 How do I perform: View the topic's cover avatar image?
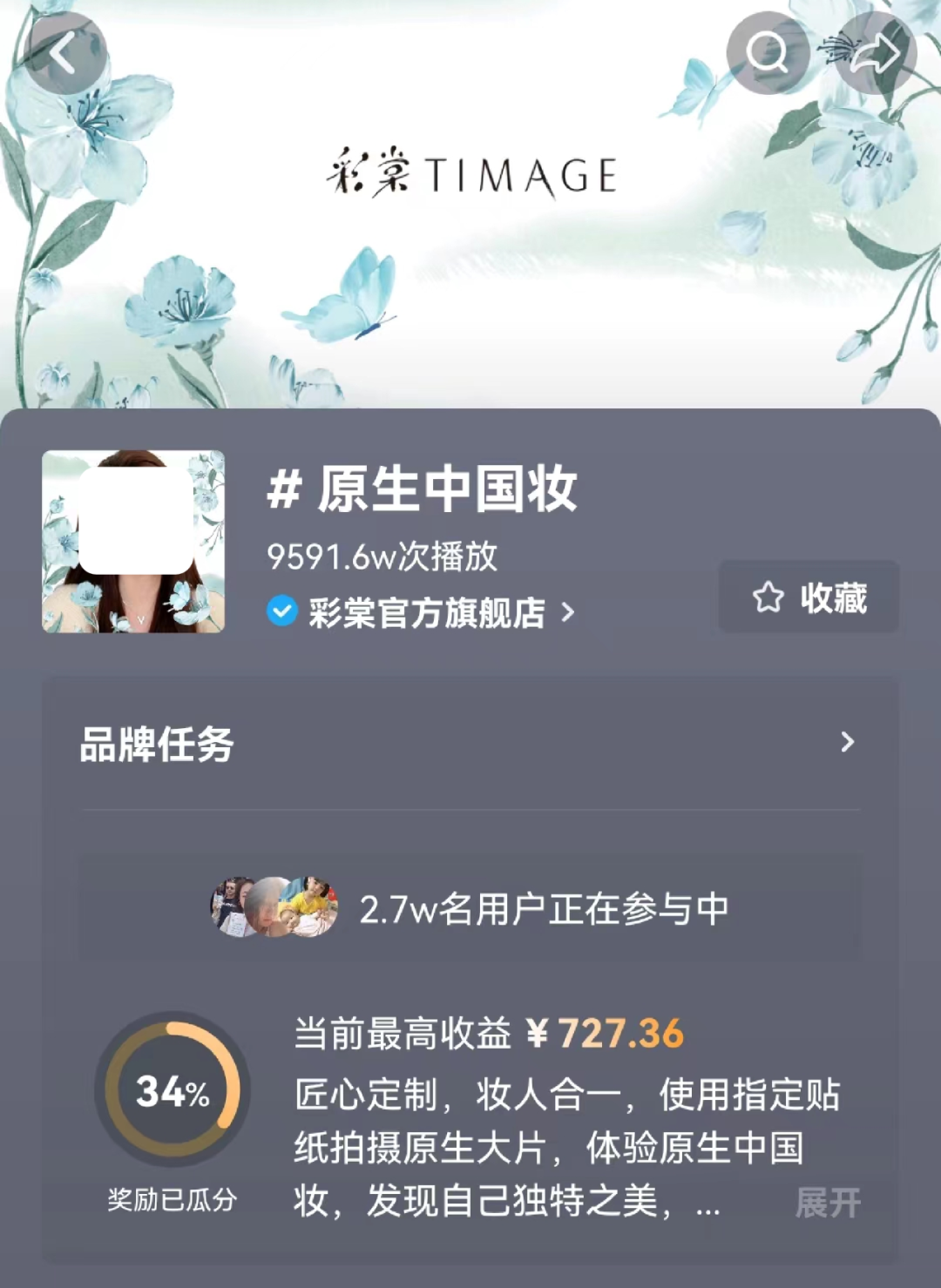(x=133, y=541)
